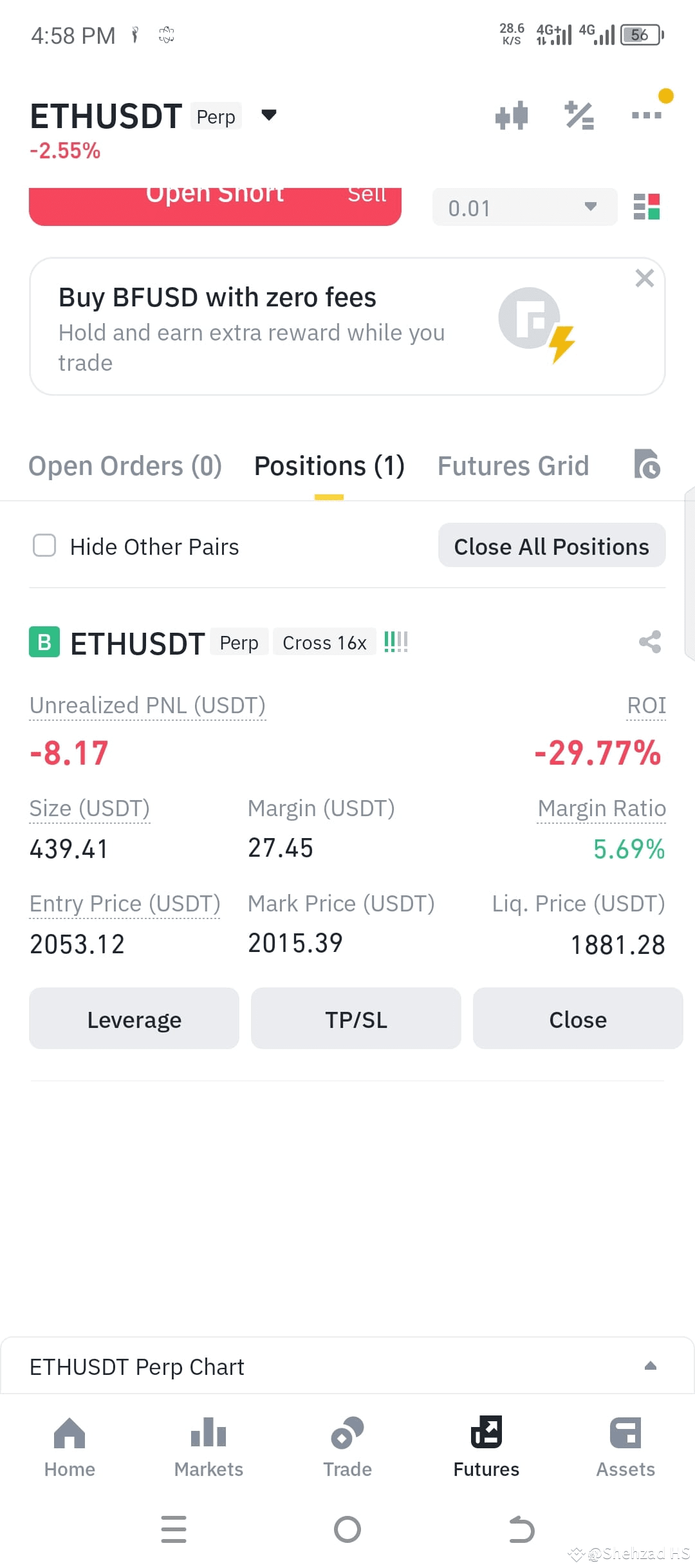Expand the 0.01 order book precision dropdown
This screenshot has width=695, height=1568.
click(524, 207)
